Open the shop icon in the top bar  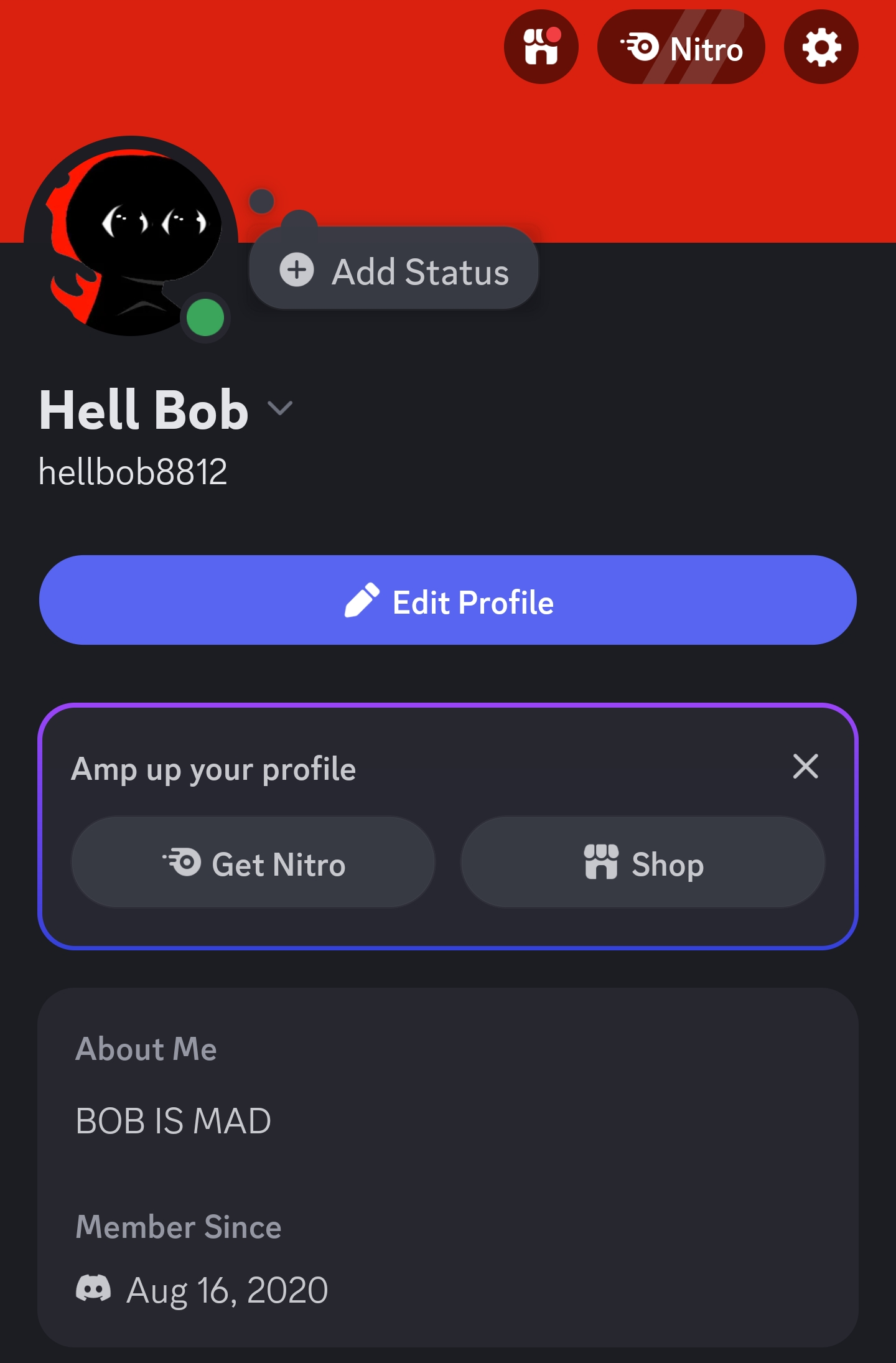541,47
